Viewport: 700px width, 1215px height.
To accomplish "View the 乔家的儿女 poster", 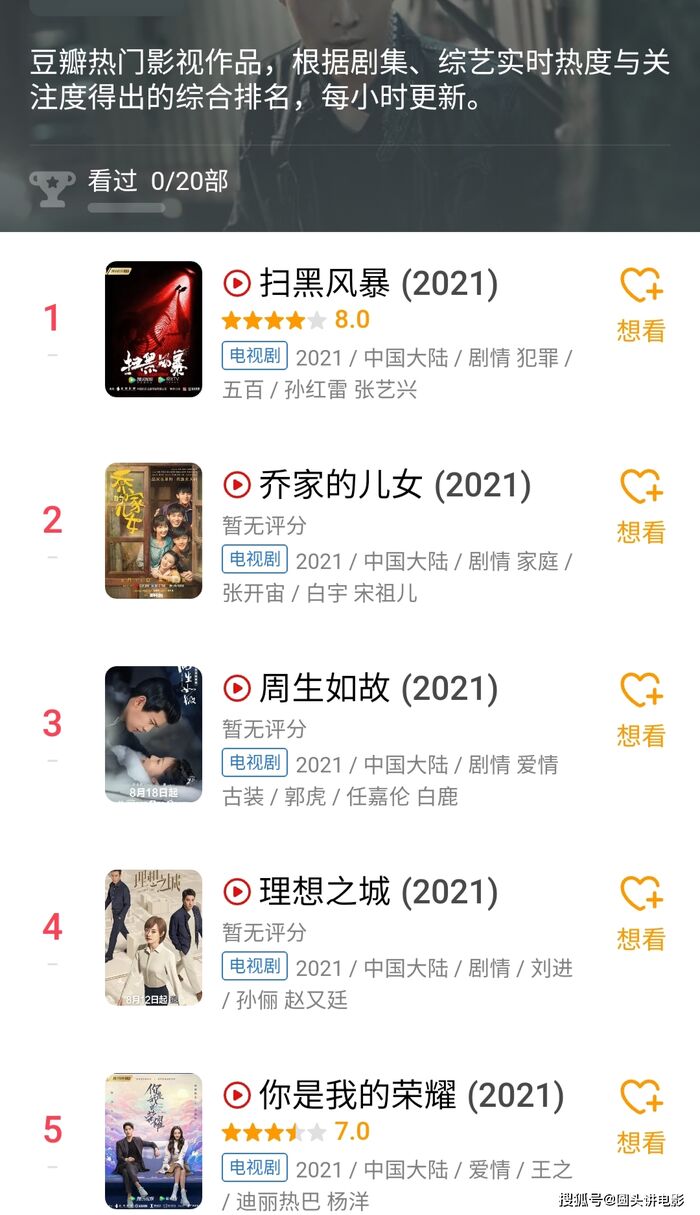I will [x=154, y=531].
